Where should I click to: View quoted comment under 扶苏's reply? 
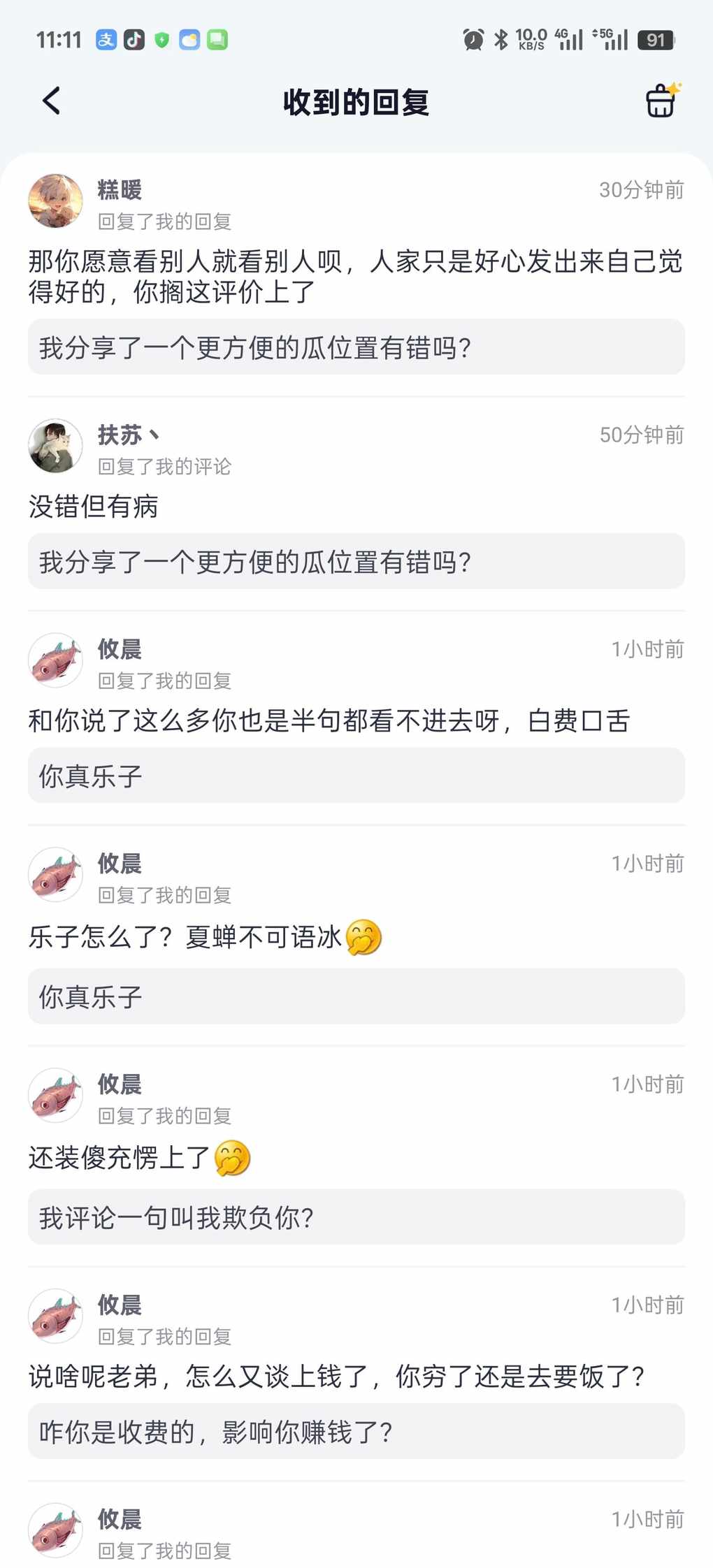[356, 562]
